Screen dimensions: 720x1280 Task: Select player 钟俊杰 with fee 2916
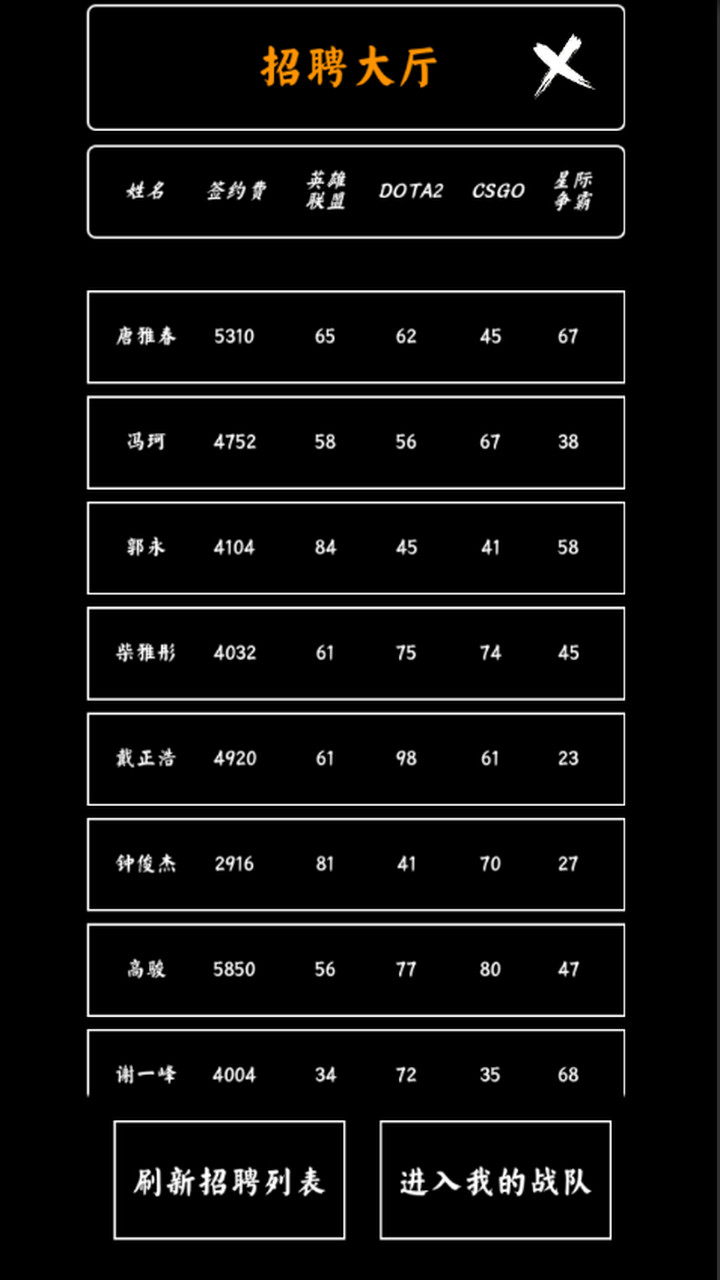[x=355, y=864]
